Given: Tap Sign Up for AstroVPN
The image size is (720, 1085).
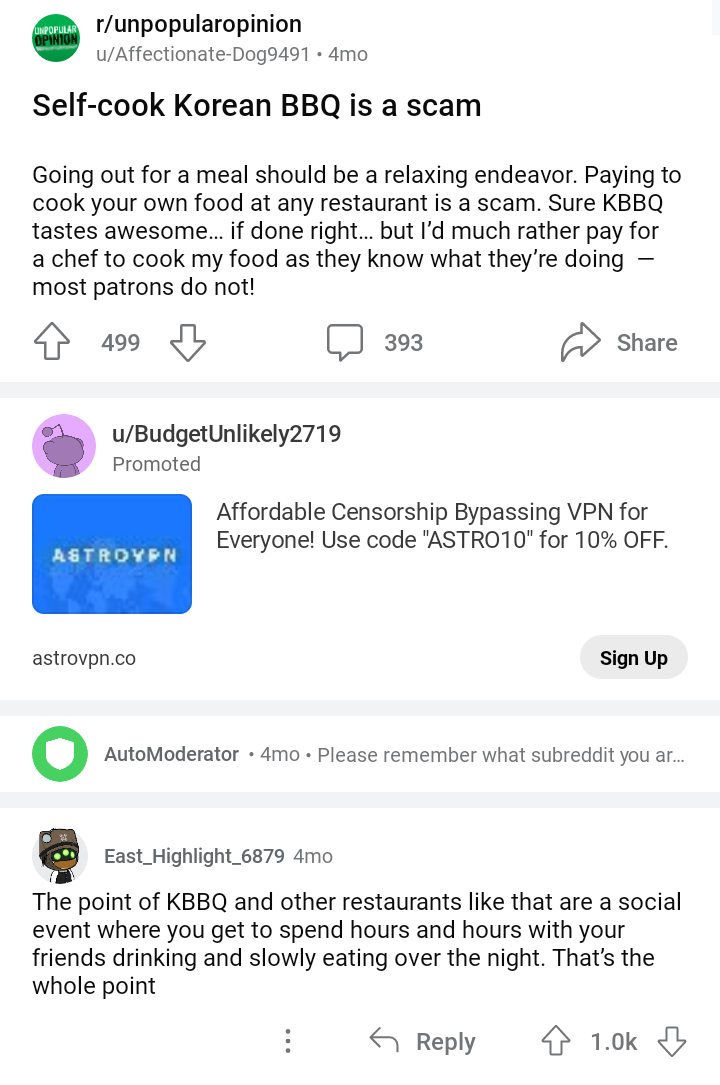Looking at the screenshot, I should pyautogui.click(x=633, y=658).
